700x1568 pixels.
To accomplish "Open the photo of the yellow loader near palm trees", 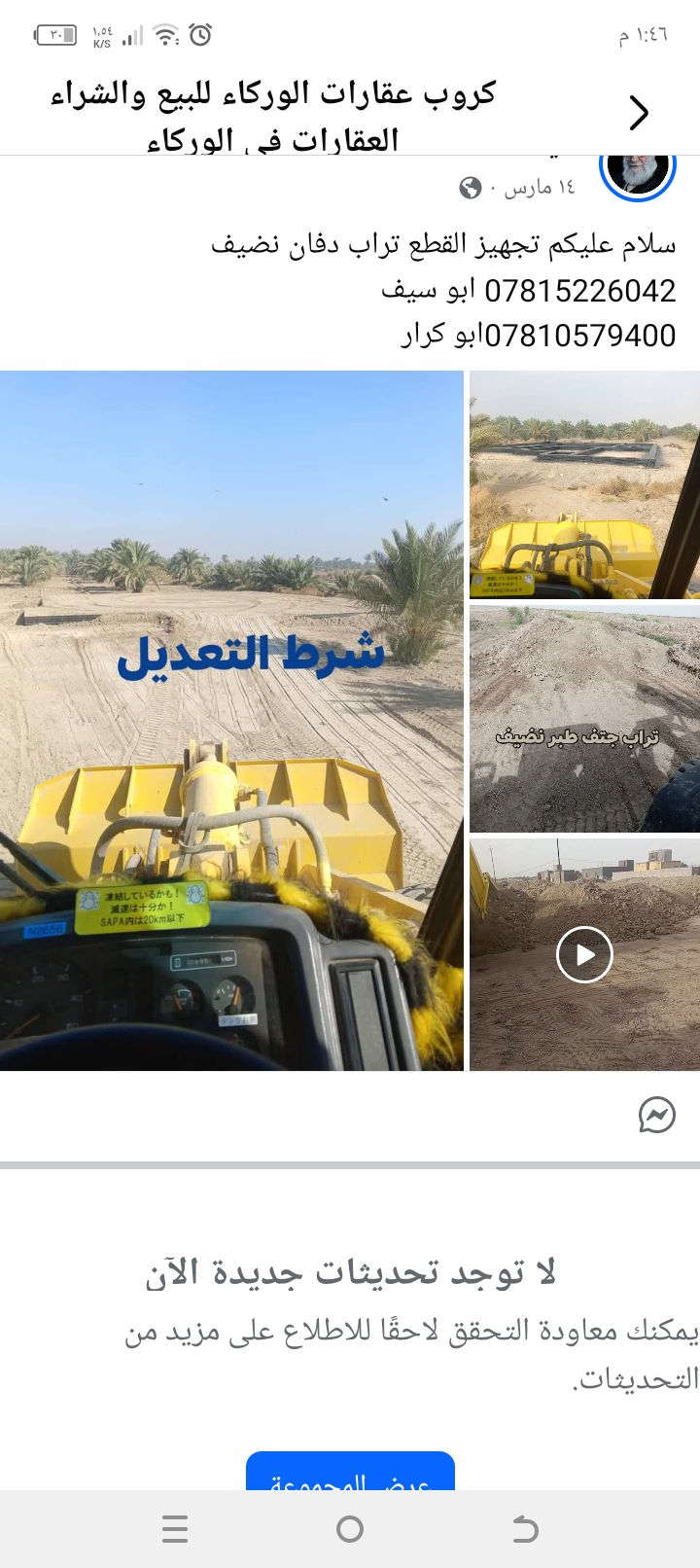I will (x=584, y=484).
